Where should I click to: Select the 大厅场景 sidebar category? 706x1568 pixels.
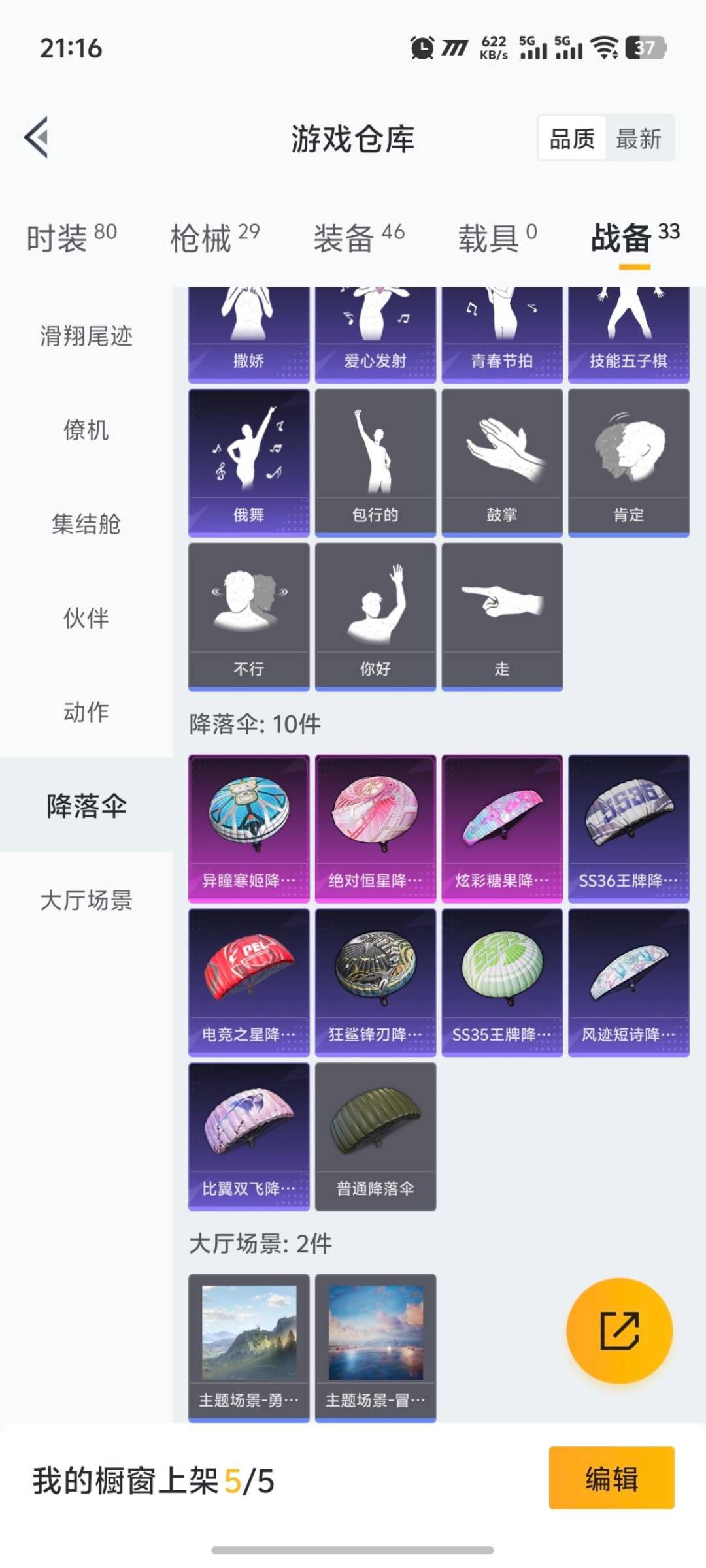[x=86, y=902]
